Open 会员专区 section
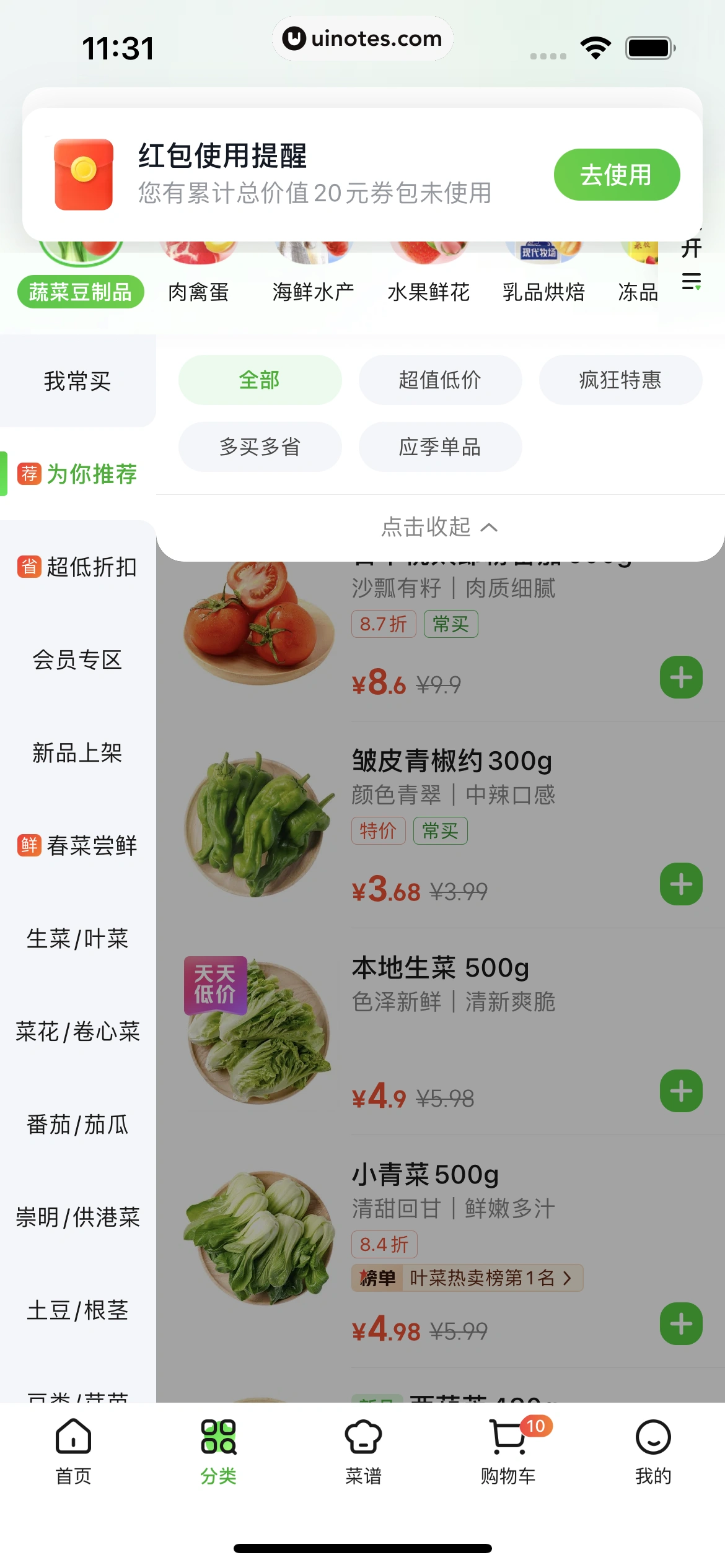The height and width of the screenshot is (1568, 725). [77, 660]
